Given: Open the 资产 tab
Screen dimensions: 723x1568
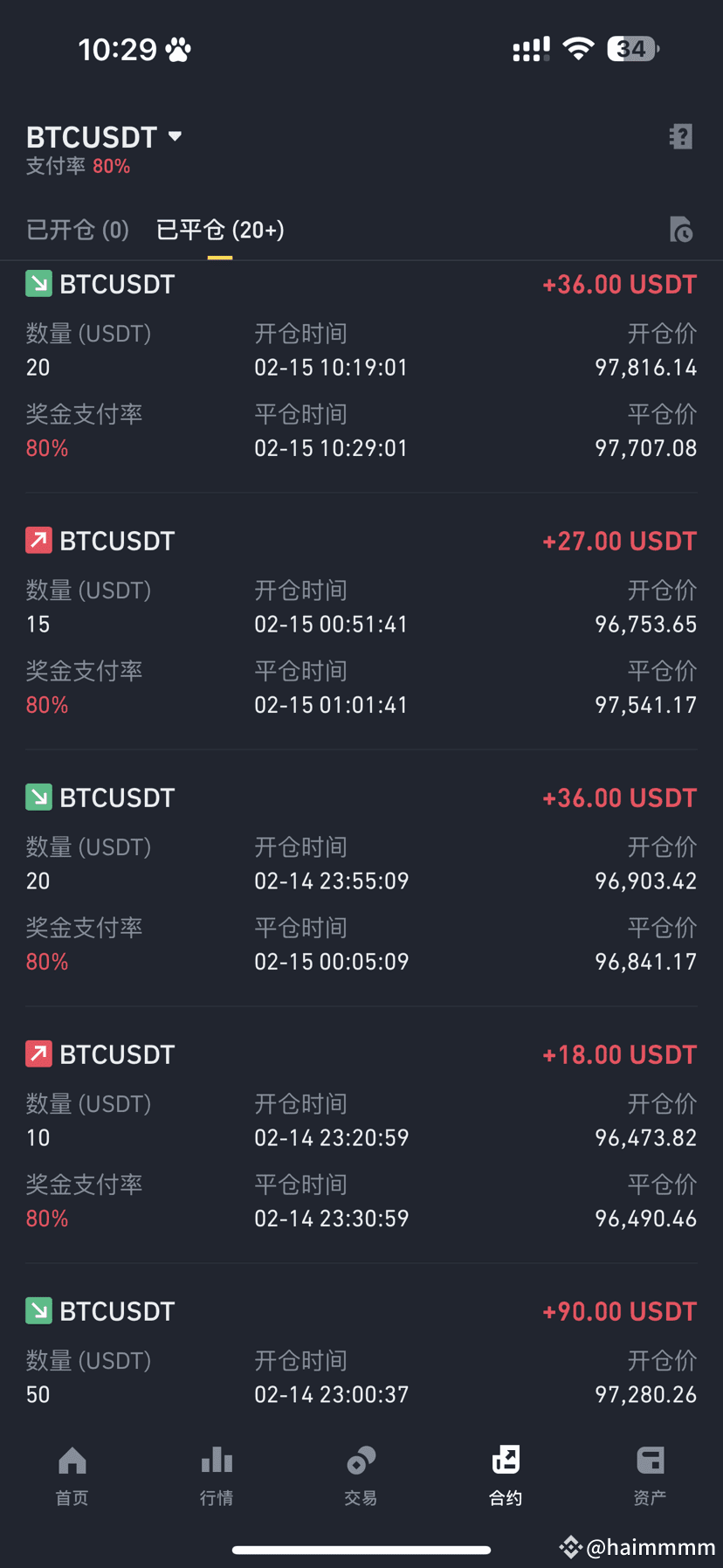Looking at the screenshot, I should (x=650, y=1475).
